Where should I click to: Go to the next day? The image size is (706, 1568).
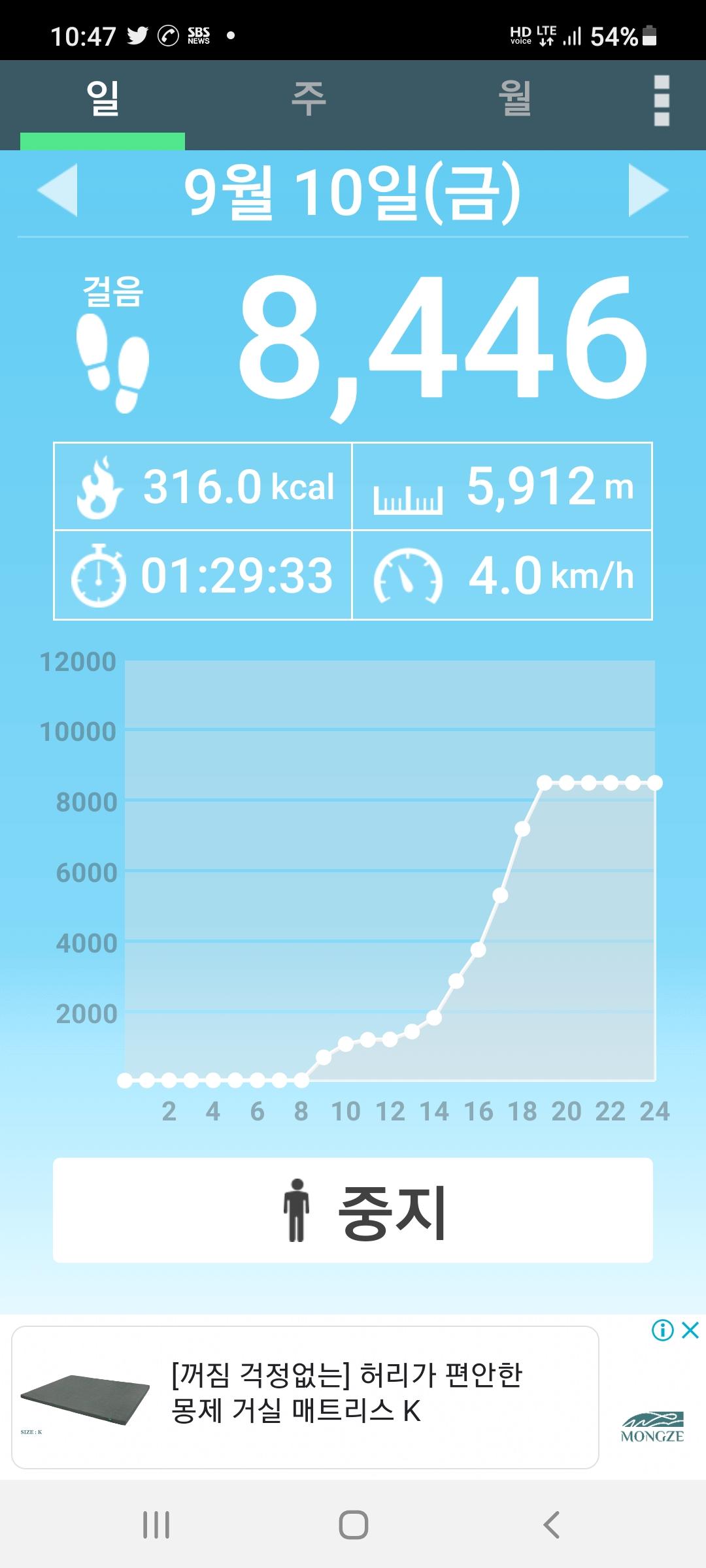click(x=648, y=190)
